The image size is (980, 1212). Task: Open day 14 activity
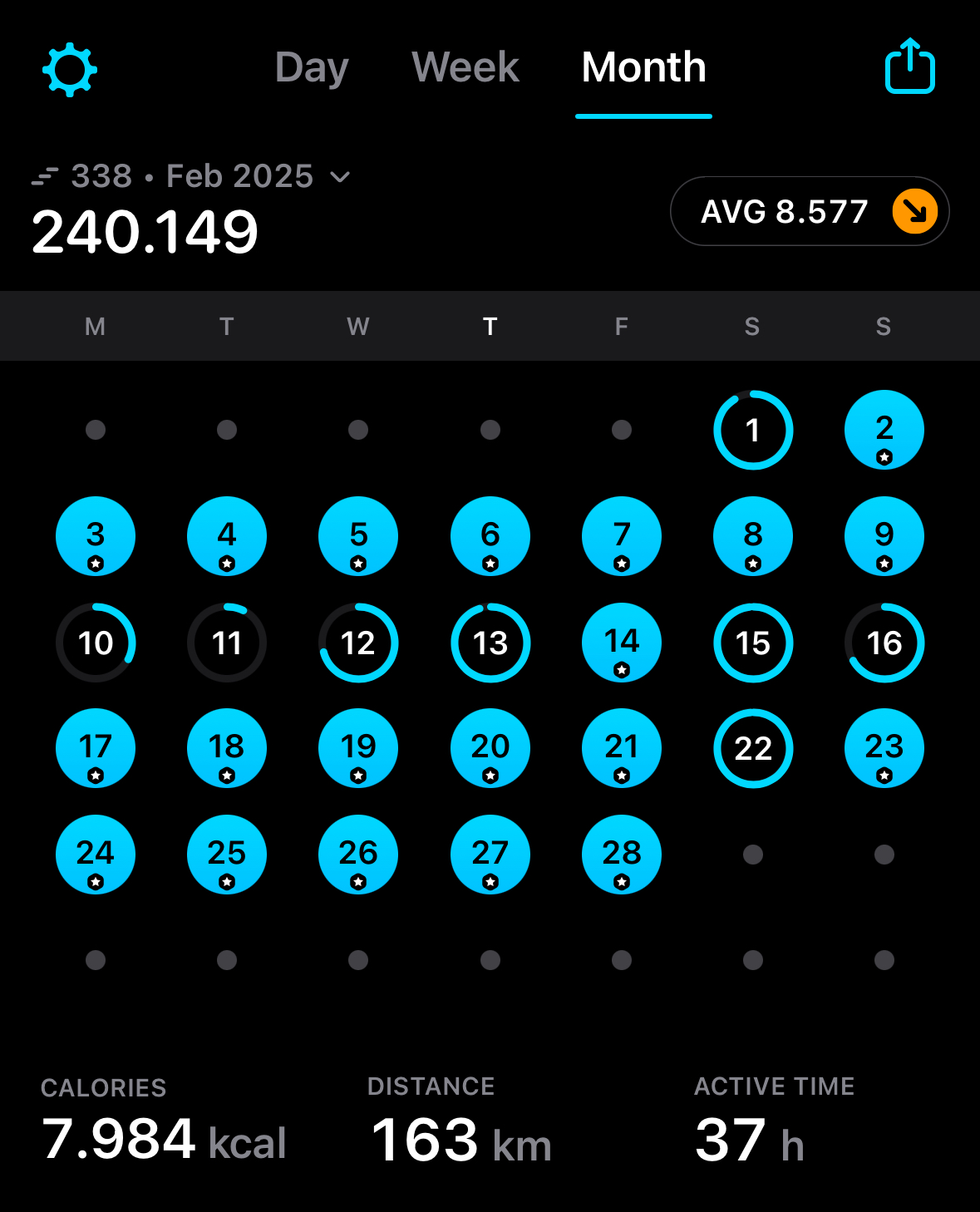tap(622, 643)
